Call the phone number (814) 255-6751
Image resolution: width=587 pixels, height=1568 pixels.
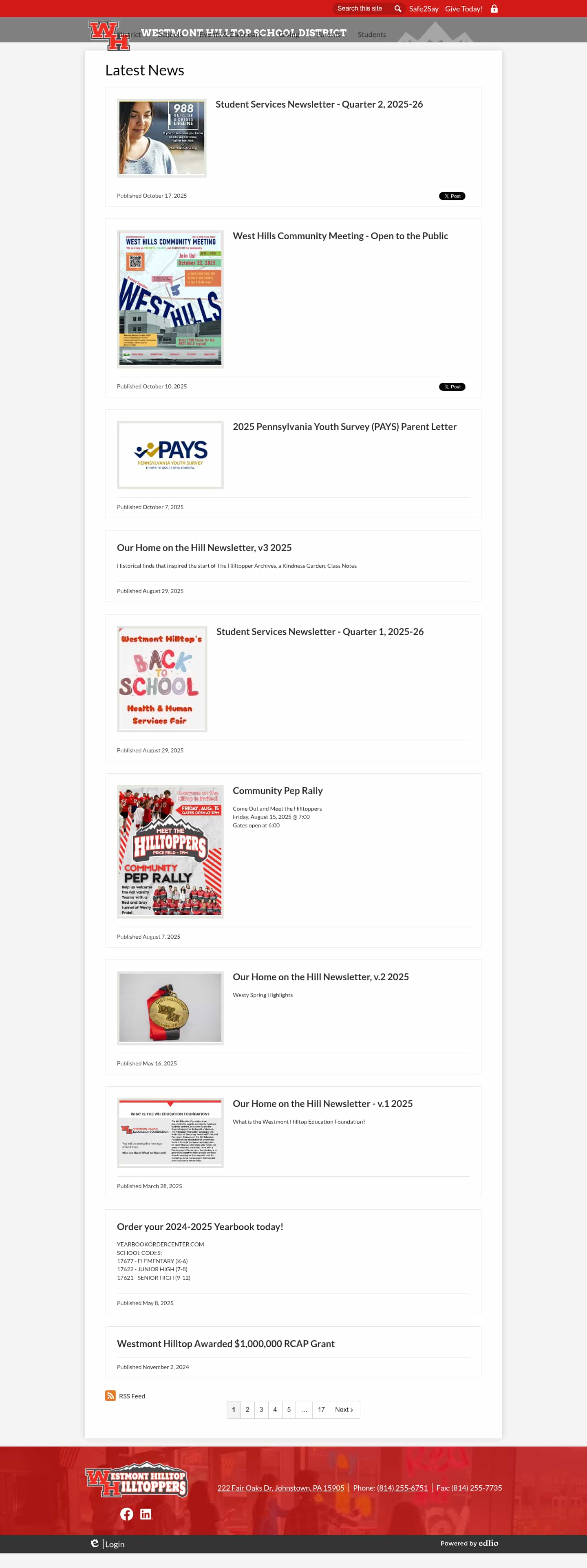tap(402, 1488)
